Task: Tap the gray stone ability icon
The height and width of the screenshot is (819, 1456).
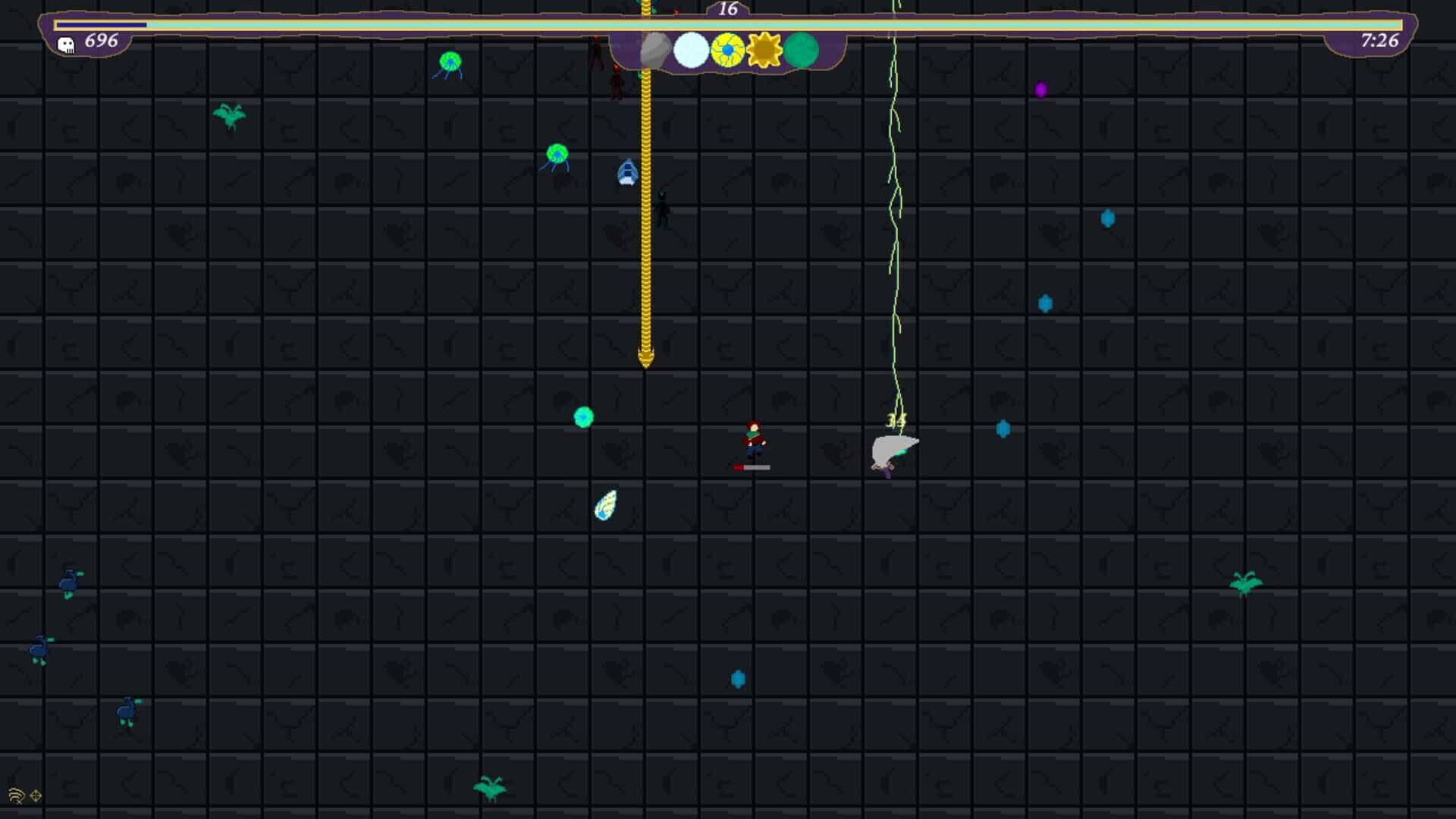Action: pyautogui.click(x=654, y=51)
